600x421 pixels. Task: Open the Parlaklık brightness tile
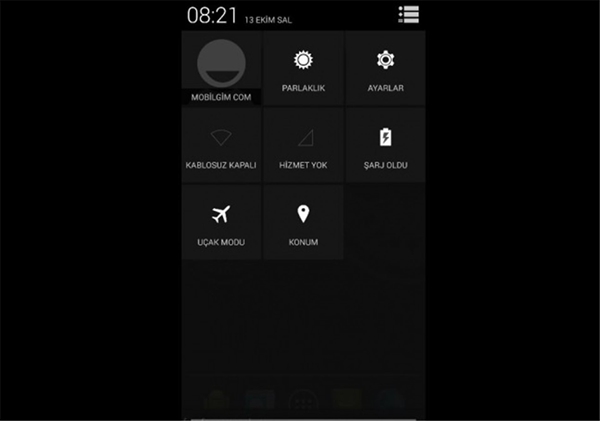coord(303,68)
